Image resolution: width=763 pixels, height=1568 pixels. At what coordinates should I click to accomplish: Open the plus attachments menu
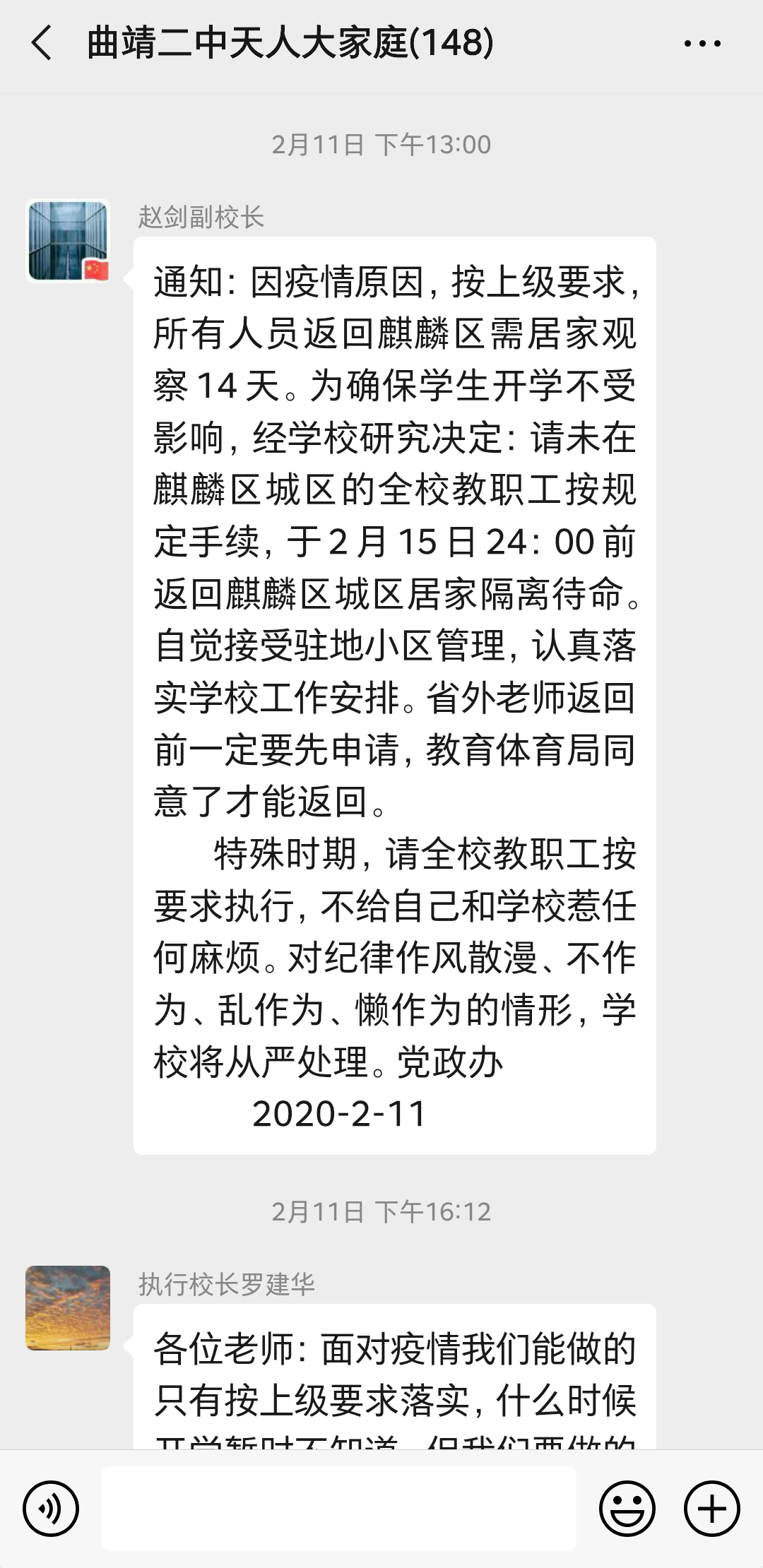pos(712,1509)
